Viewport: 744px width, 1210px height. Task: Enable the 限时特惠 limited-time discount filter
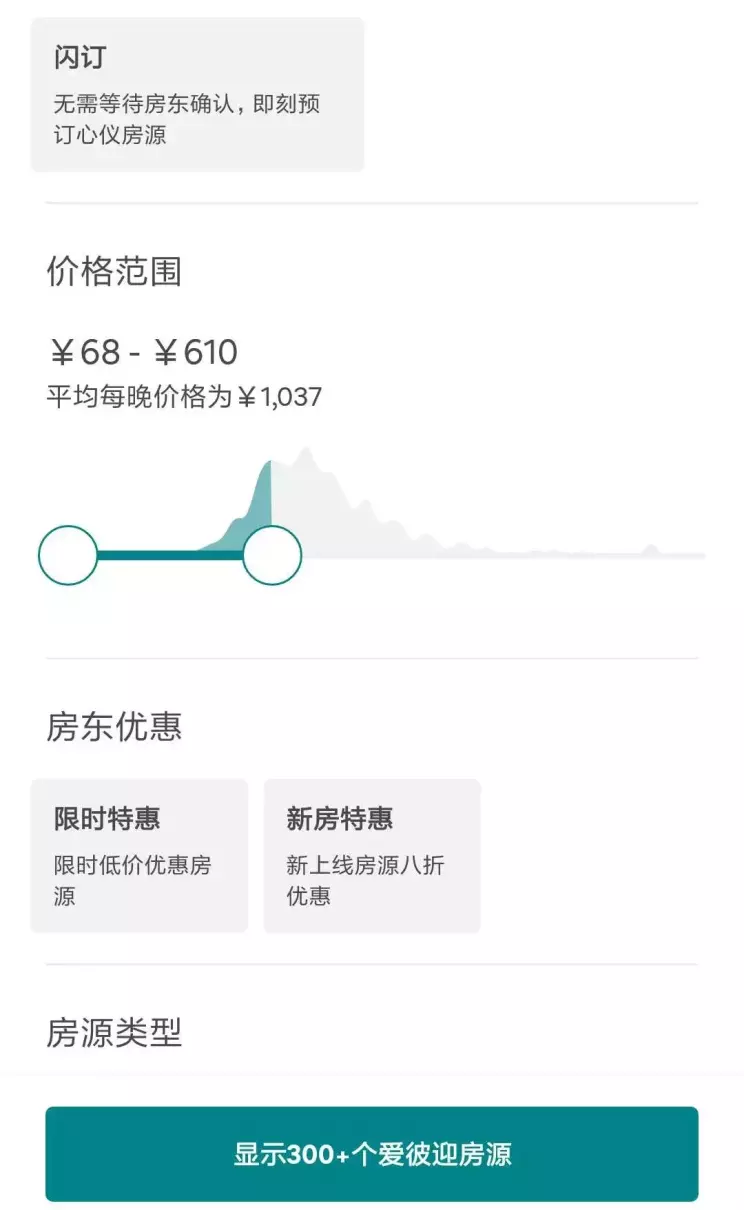pyautogui.click(x=140, y=855)
